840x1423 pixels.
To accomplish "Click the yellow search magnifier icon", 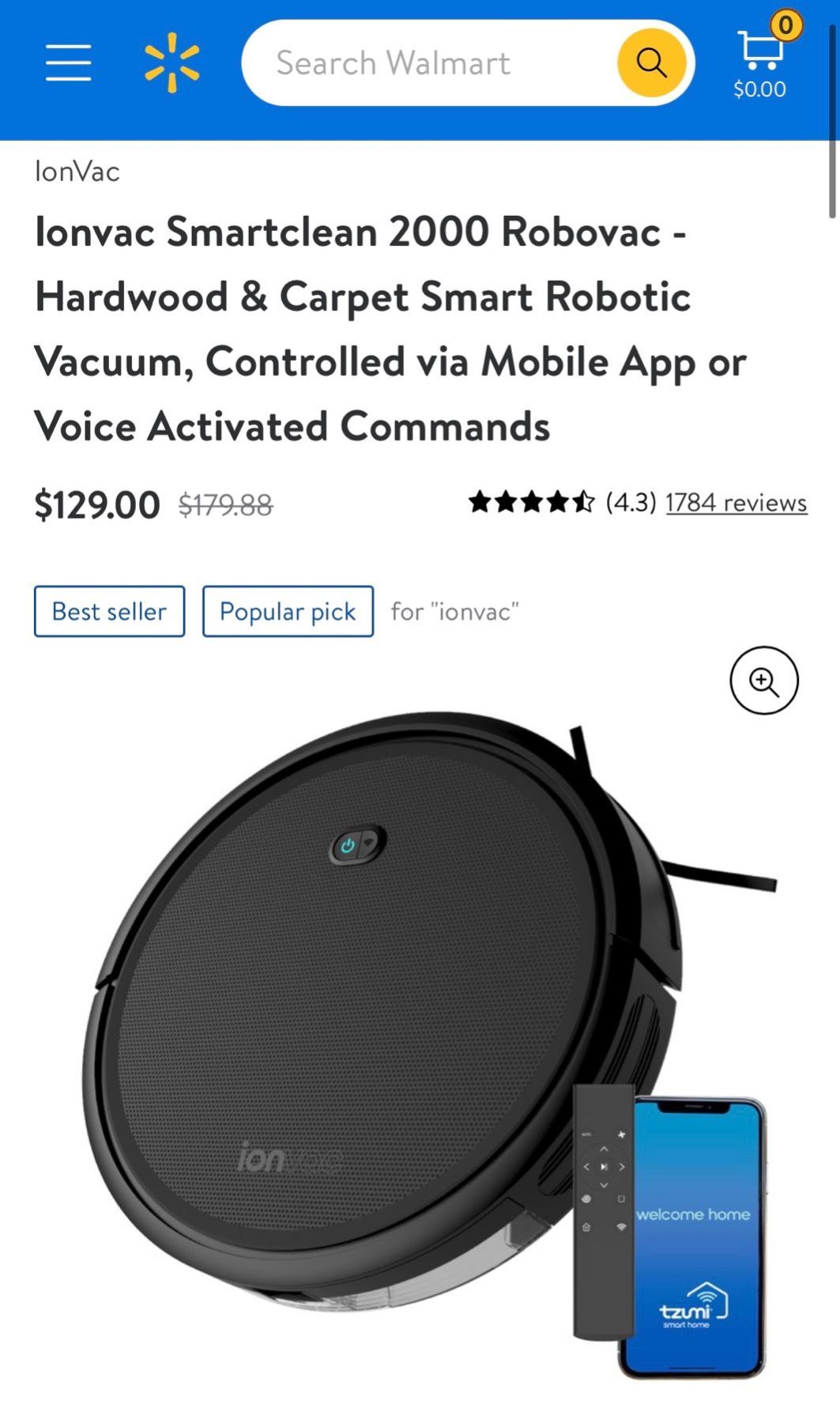I will [x=651, y=62].
